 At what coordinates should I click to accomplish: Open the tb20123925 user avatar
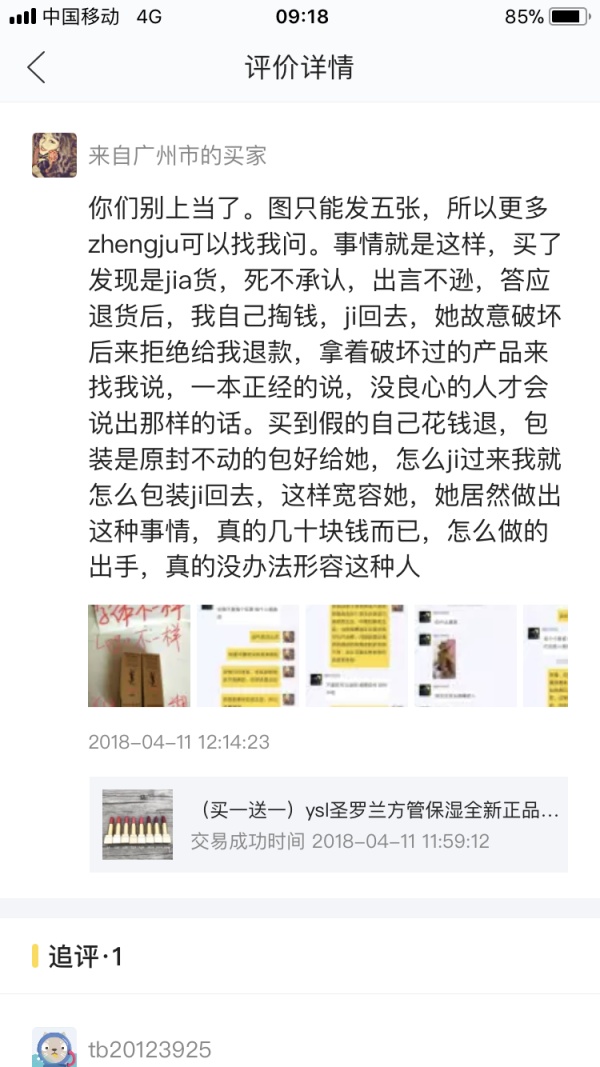tap(54, 1047)
